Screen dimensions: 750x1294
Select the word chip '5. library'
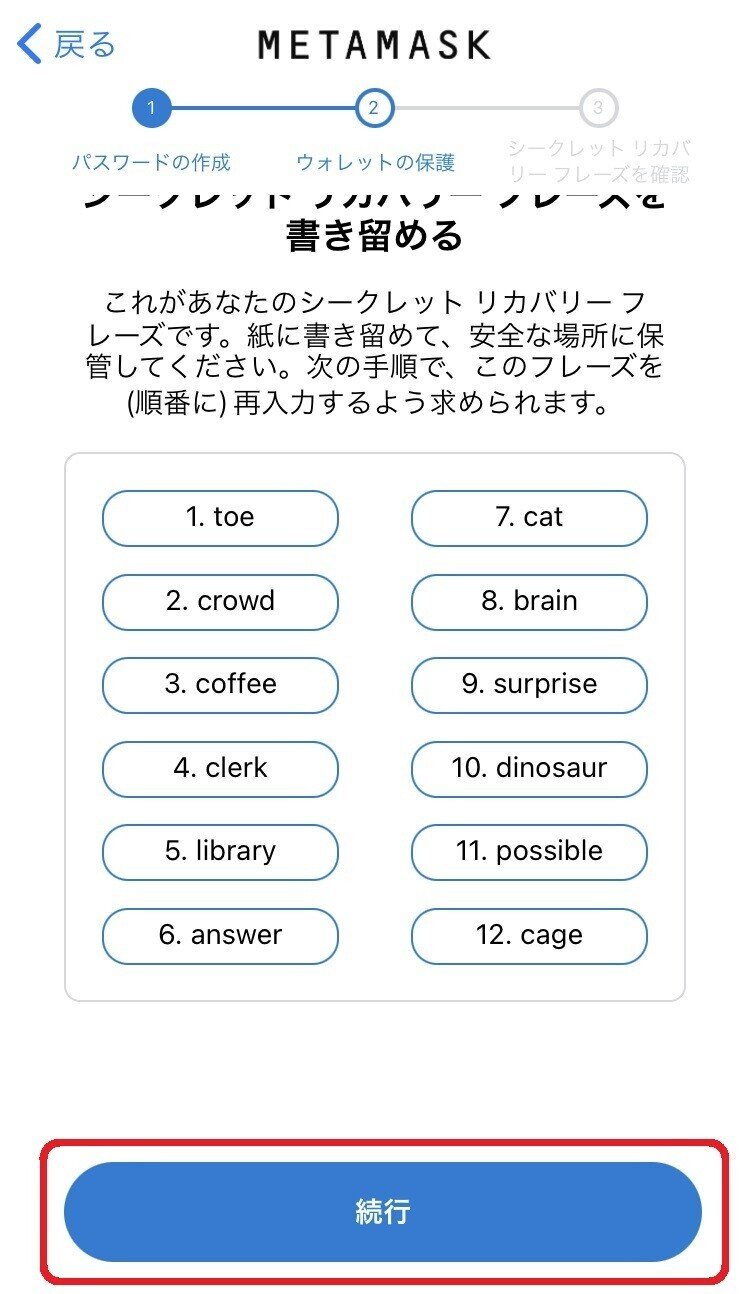coord(219,852)
